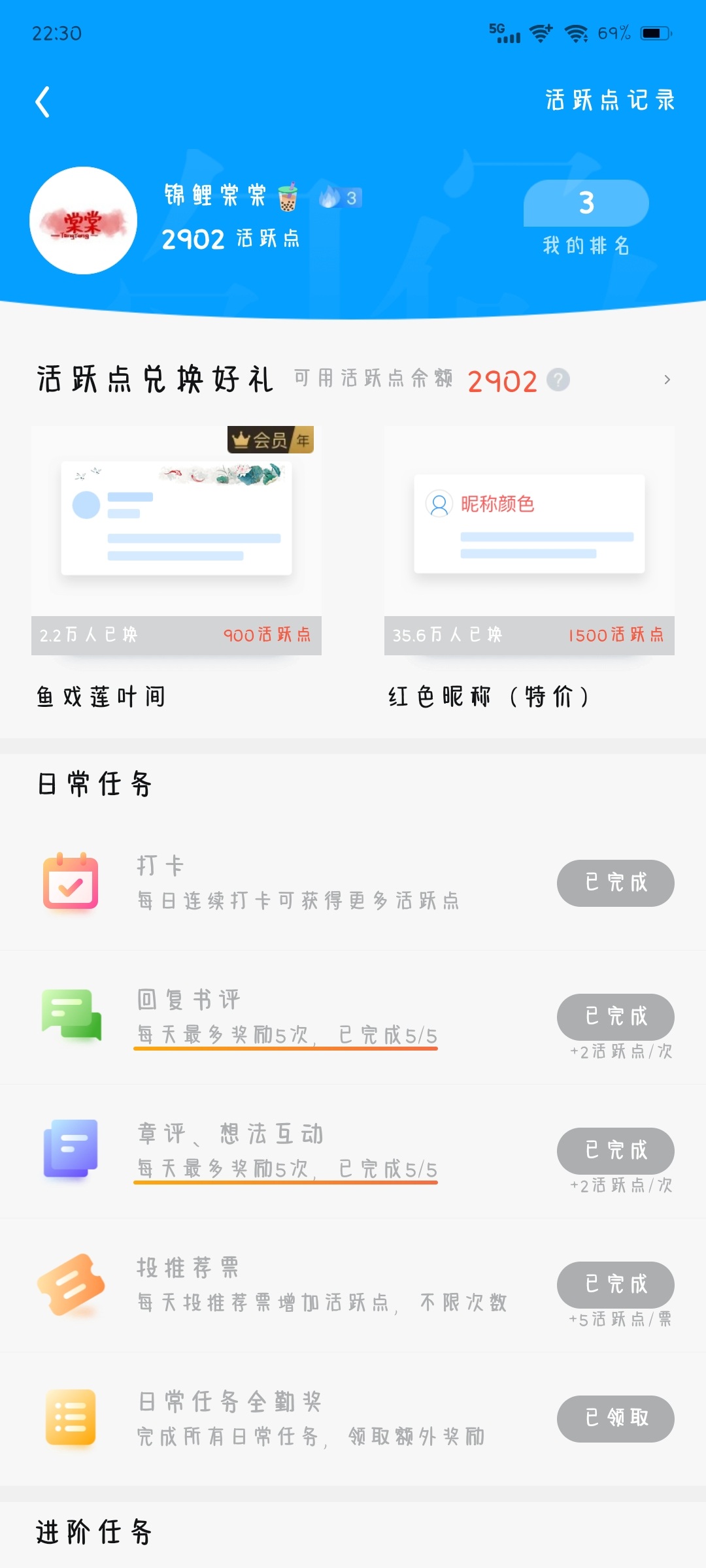Expand the 活跃点兑换好礼 section via its chevron

[x=667, y=380]
